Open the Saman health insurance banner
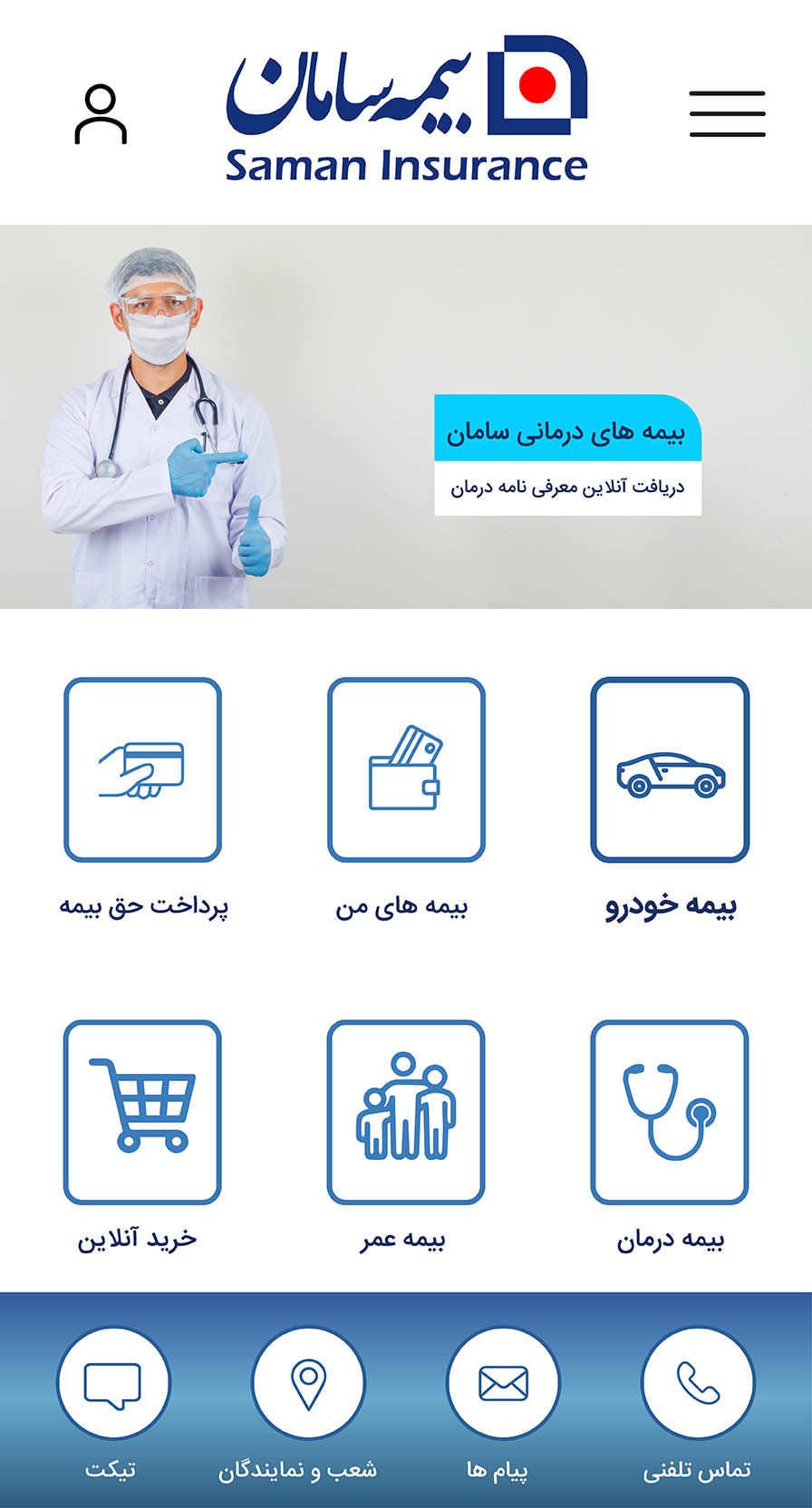Viewport: 812px width, 1508px height. (567, 455)
